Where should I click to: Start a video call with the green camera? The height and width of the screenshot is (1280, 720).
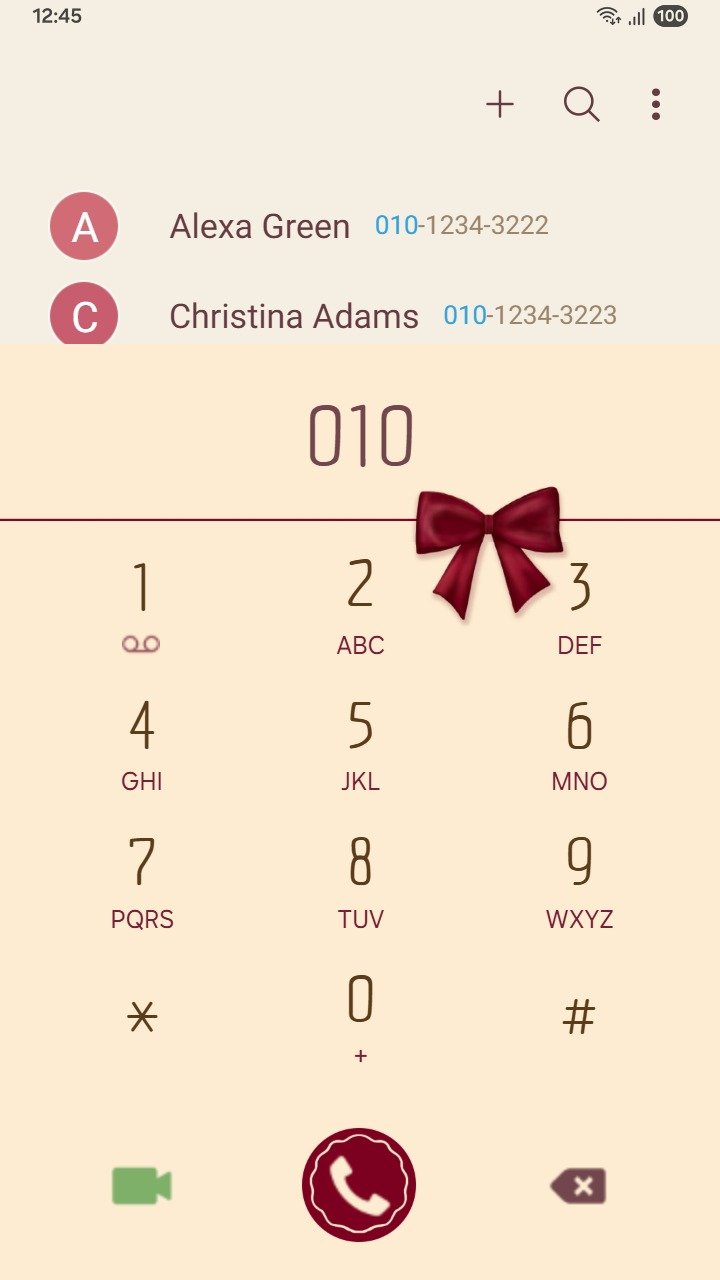141,1186
